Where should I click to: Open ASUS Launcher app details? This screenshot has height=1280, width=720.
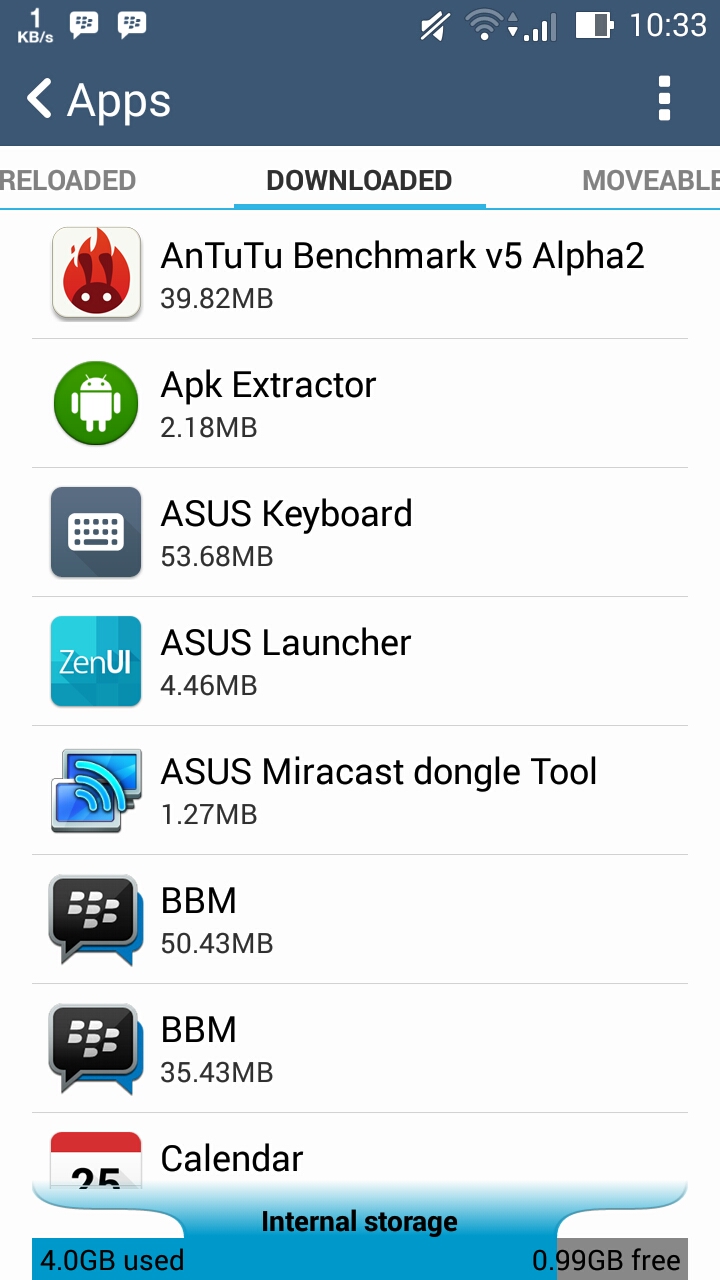360,661
